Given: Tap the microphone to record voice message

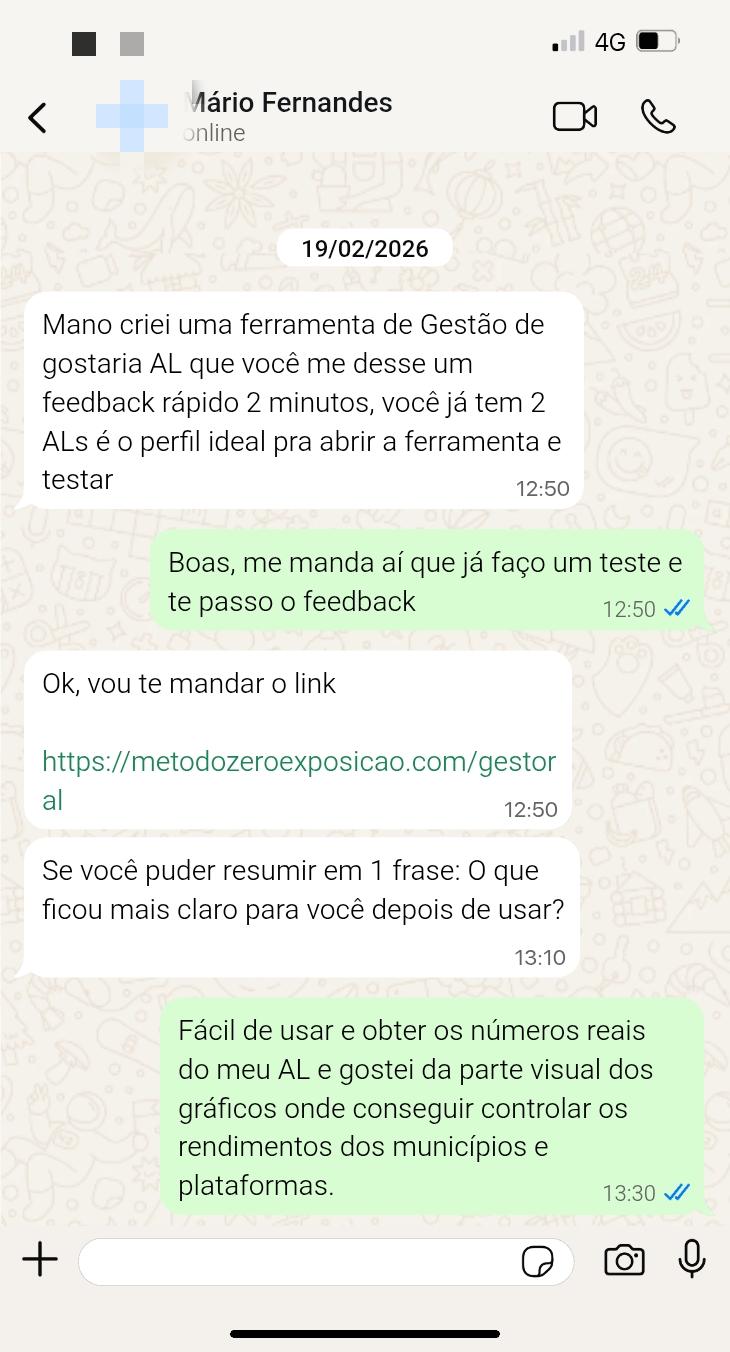Looking at the screenshot, I should 692,1261.
